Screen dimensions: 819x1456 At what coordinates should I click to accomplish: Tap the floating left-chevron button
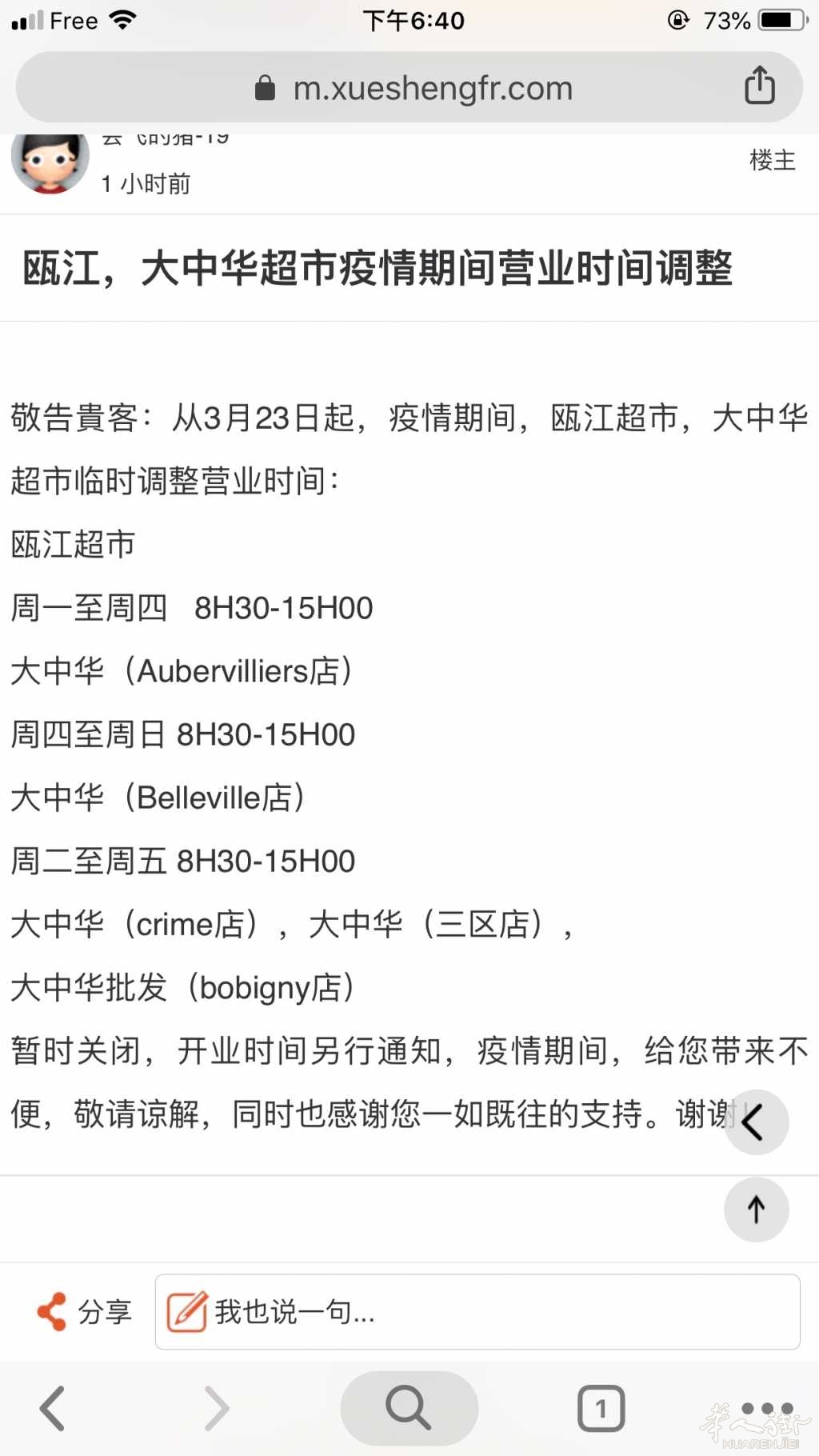[756, 1122]
